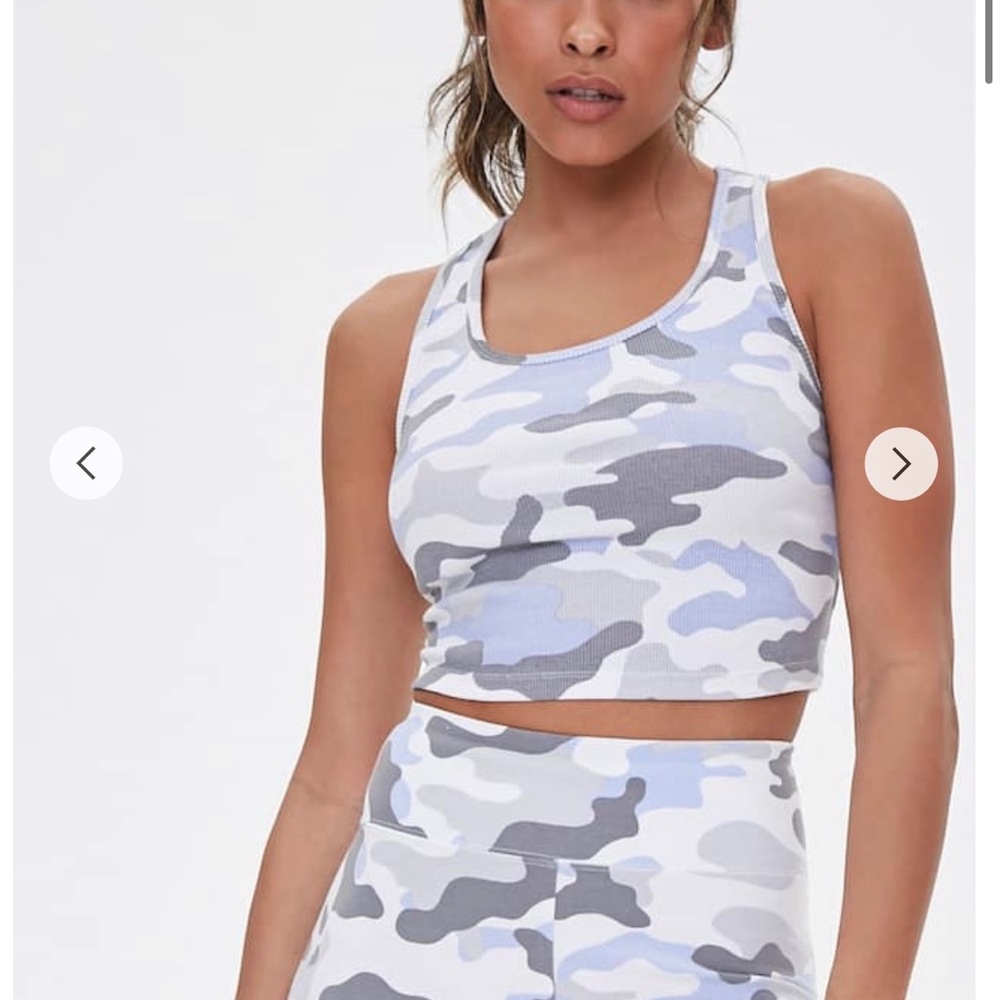
Task: Go to the previous product photo
Action: [x=86, y=463]
